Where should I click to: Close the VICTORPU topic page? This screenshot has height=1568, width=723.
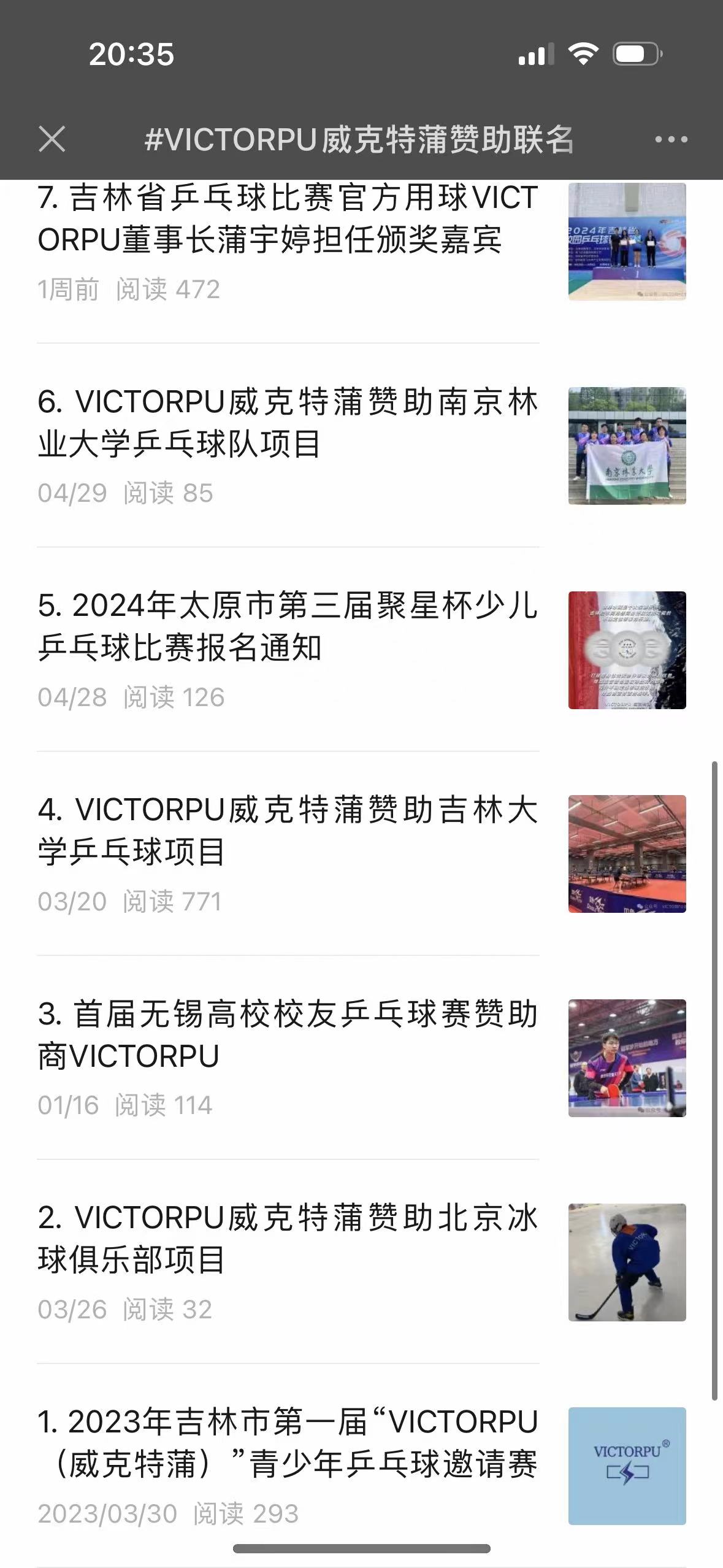click(x=52, y=139)
